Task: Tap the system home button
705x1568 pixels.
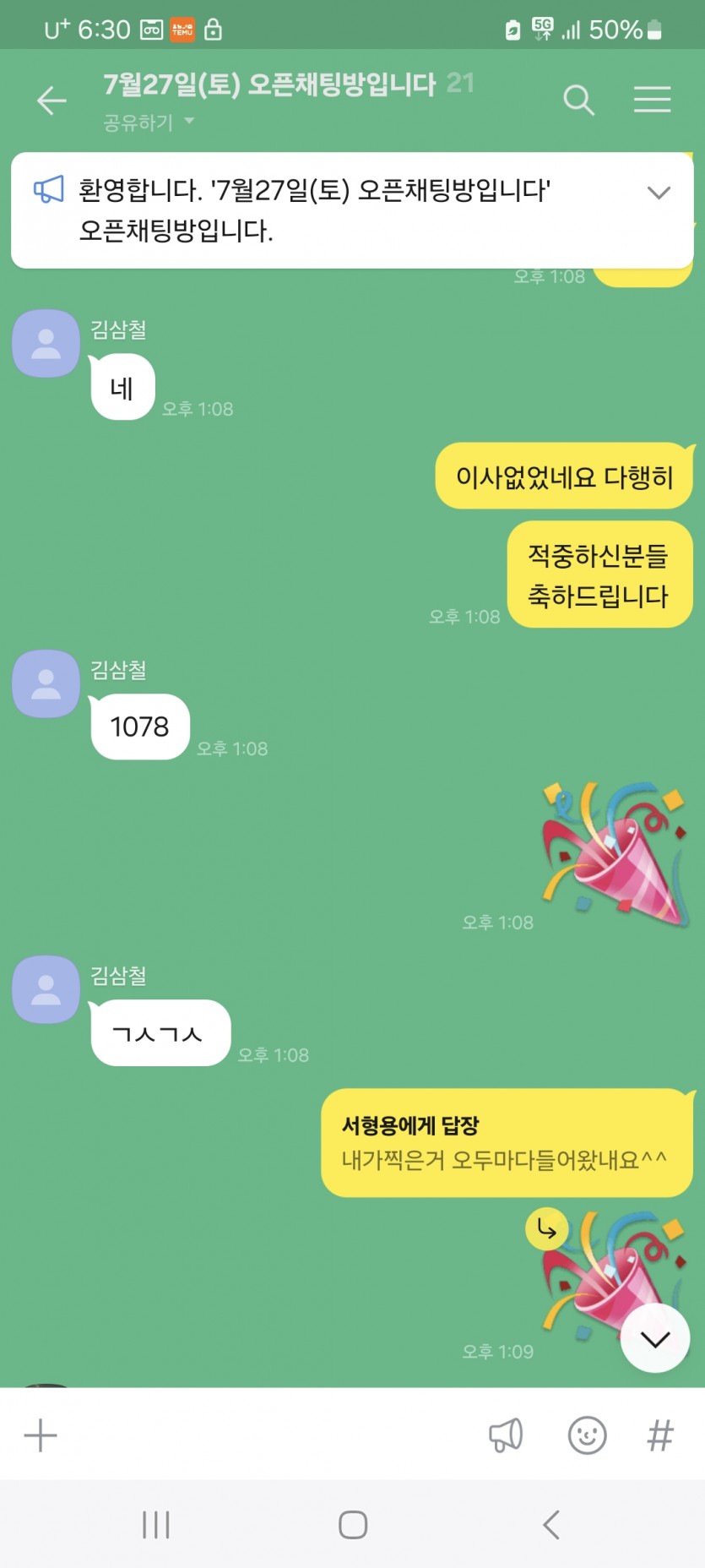Action: click(353, 1525)
